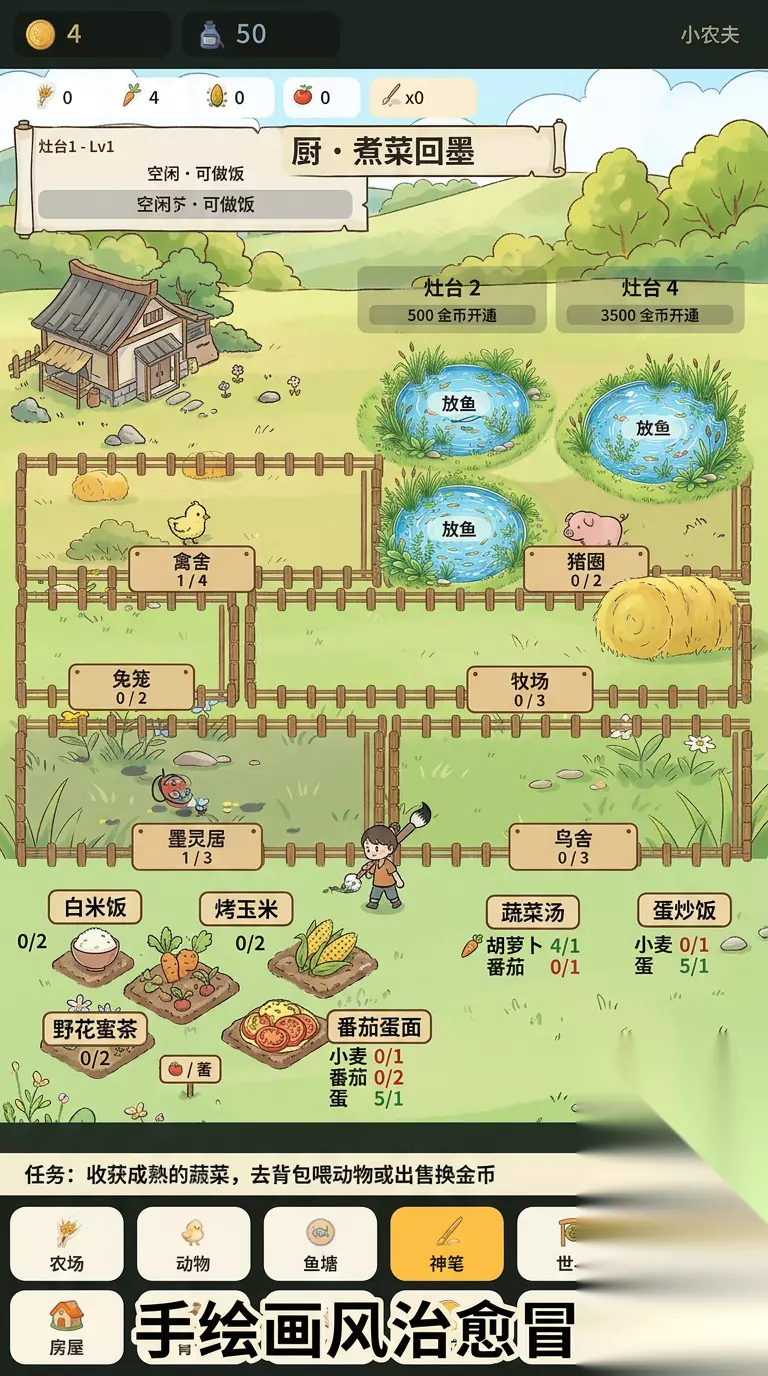
Task: Switch to the 农场 tab
Action: pyautogui.click(x=67, y=1243)
